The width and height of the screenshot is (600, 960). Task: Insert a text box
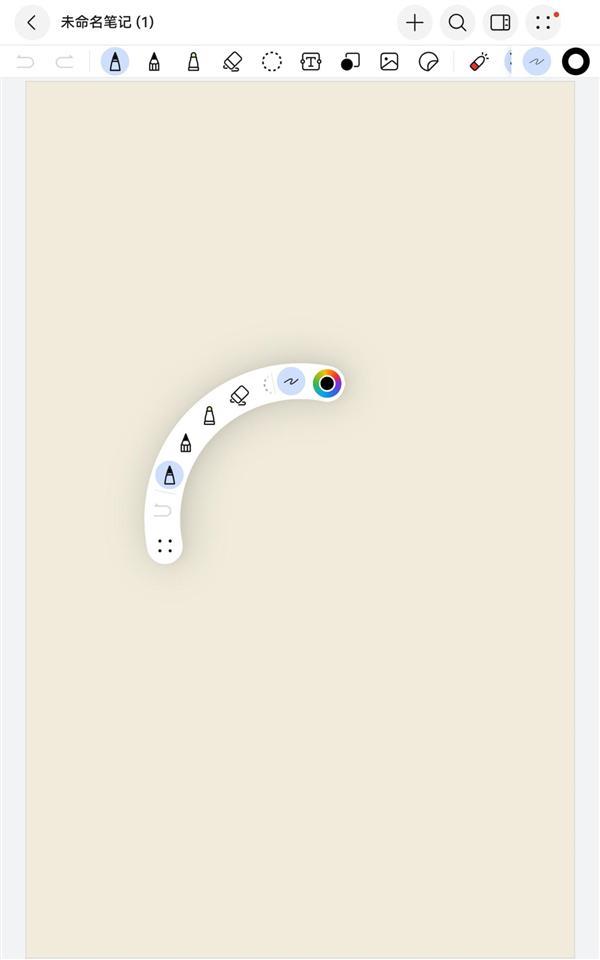(x=311, y=62)
